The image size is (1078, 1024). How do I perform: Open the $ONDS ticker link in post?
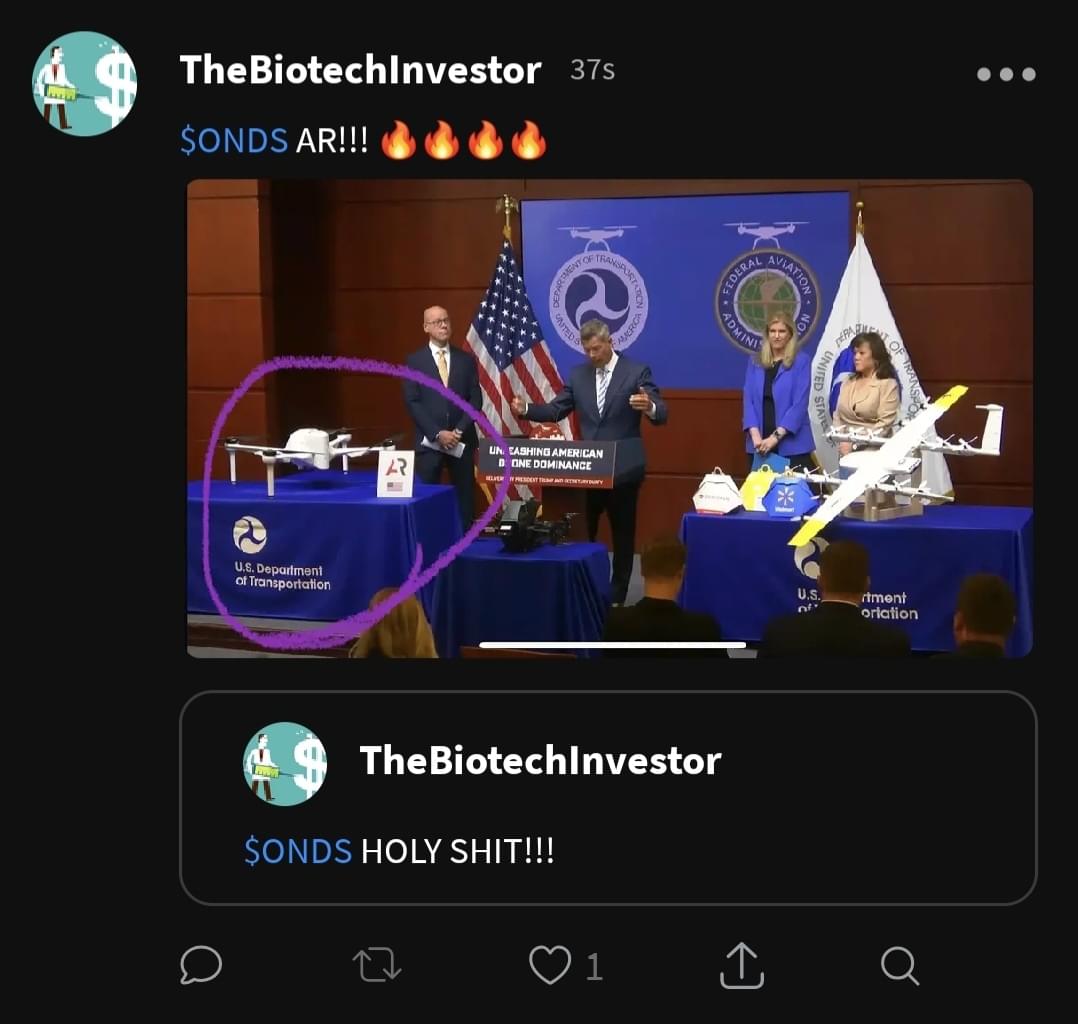coord(234,141)
